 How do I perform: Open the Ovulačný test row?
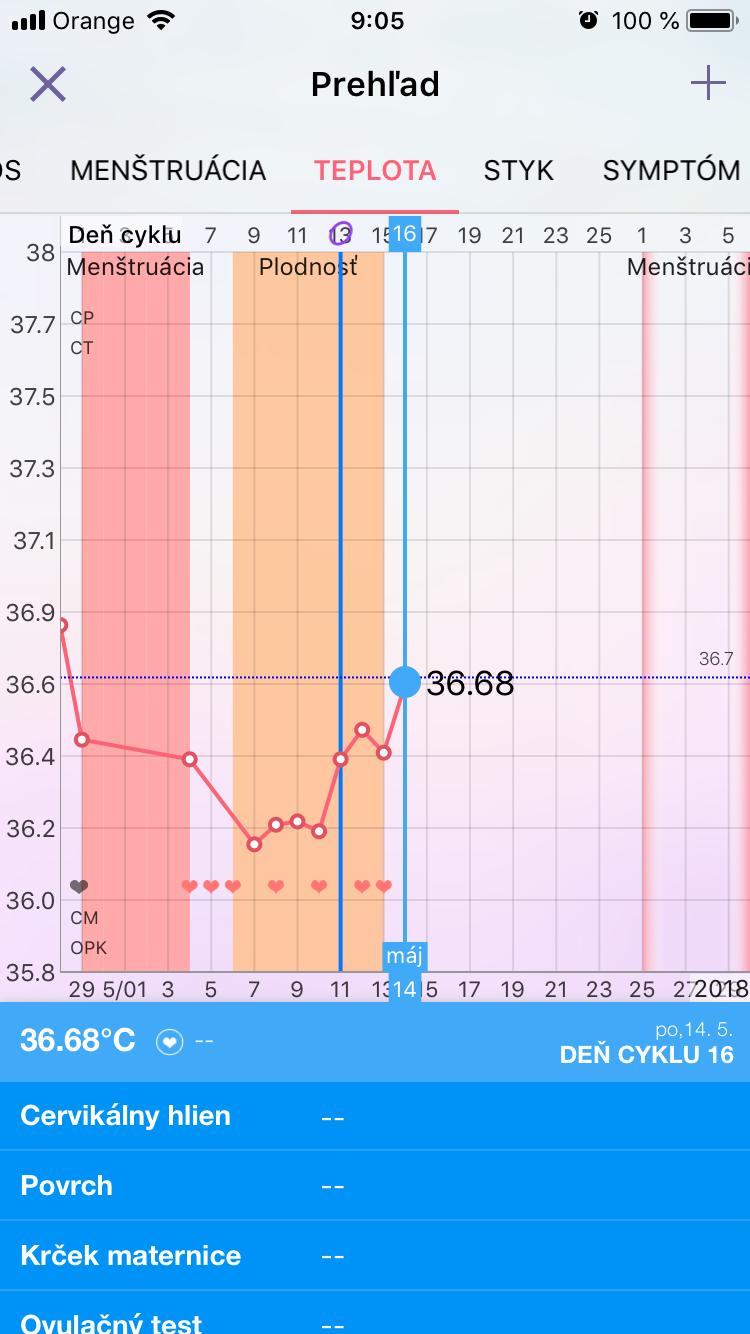click(375, 1320)
